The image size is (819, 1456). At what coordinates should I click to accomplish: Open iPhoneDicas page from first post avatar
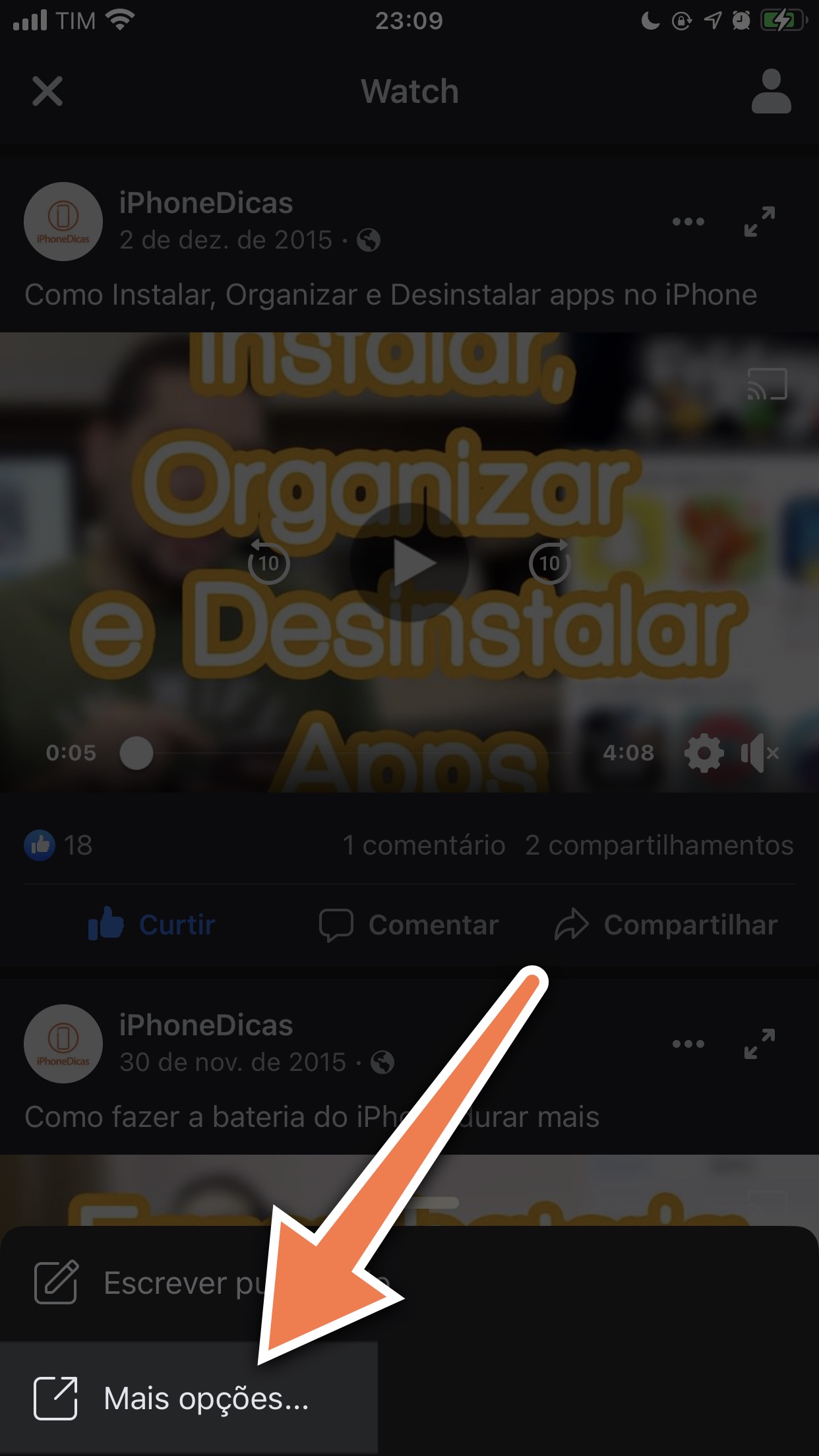pos(63,222)
